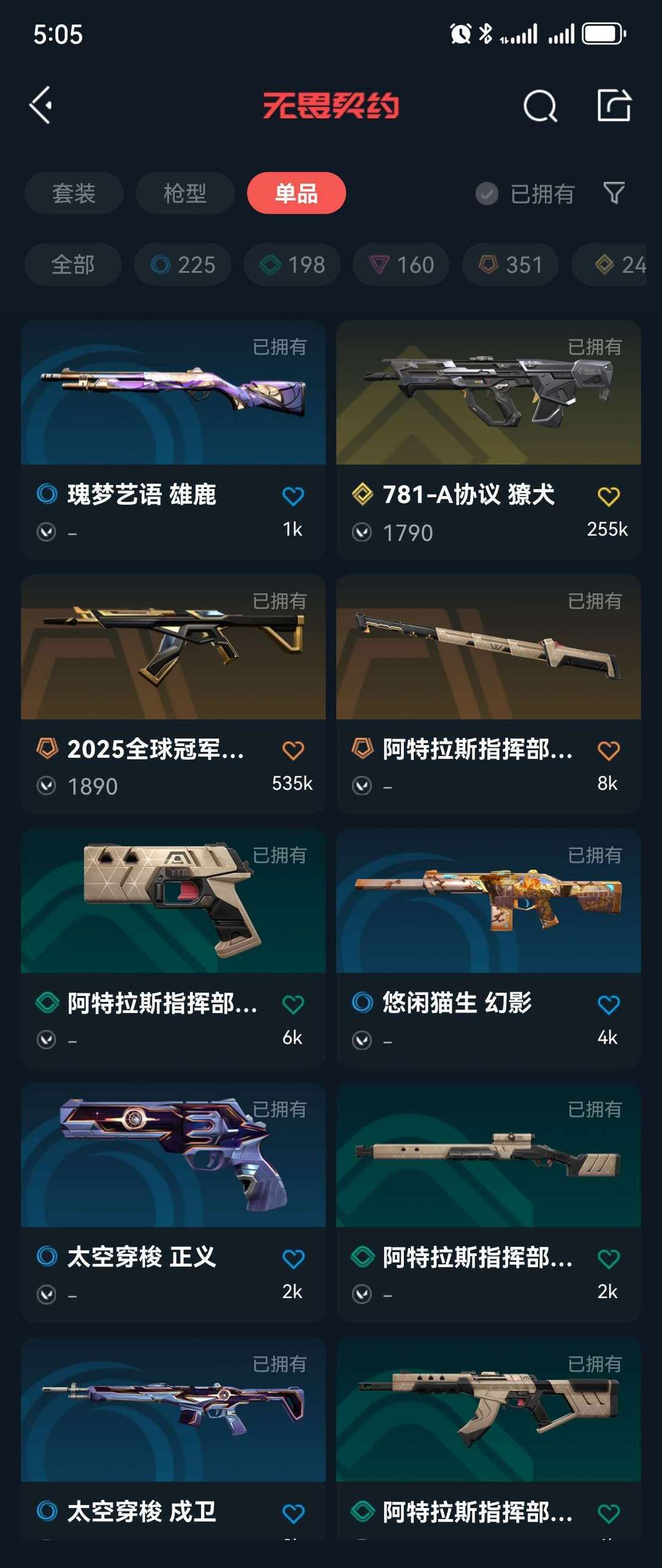Switch to the 枪型 tab
This screenshot has height=1568, width=662.
pos(185,193)
